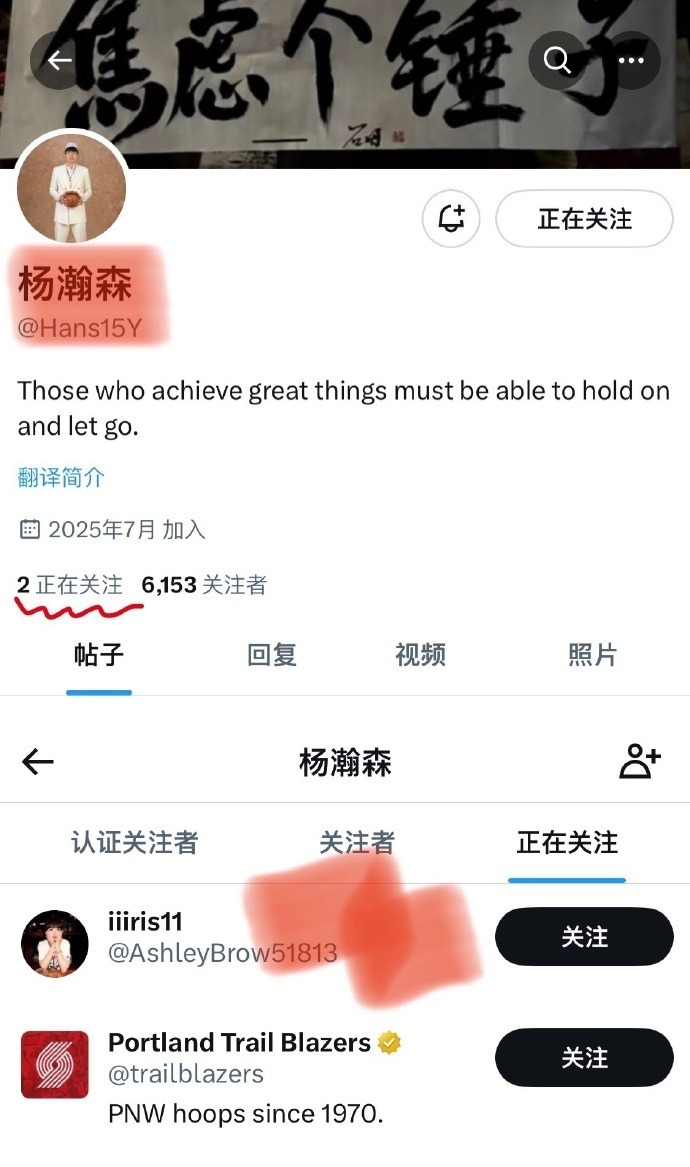Tap the 翻译简介 link

(x=61, y=478)
